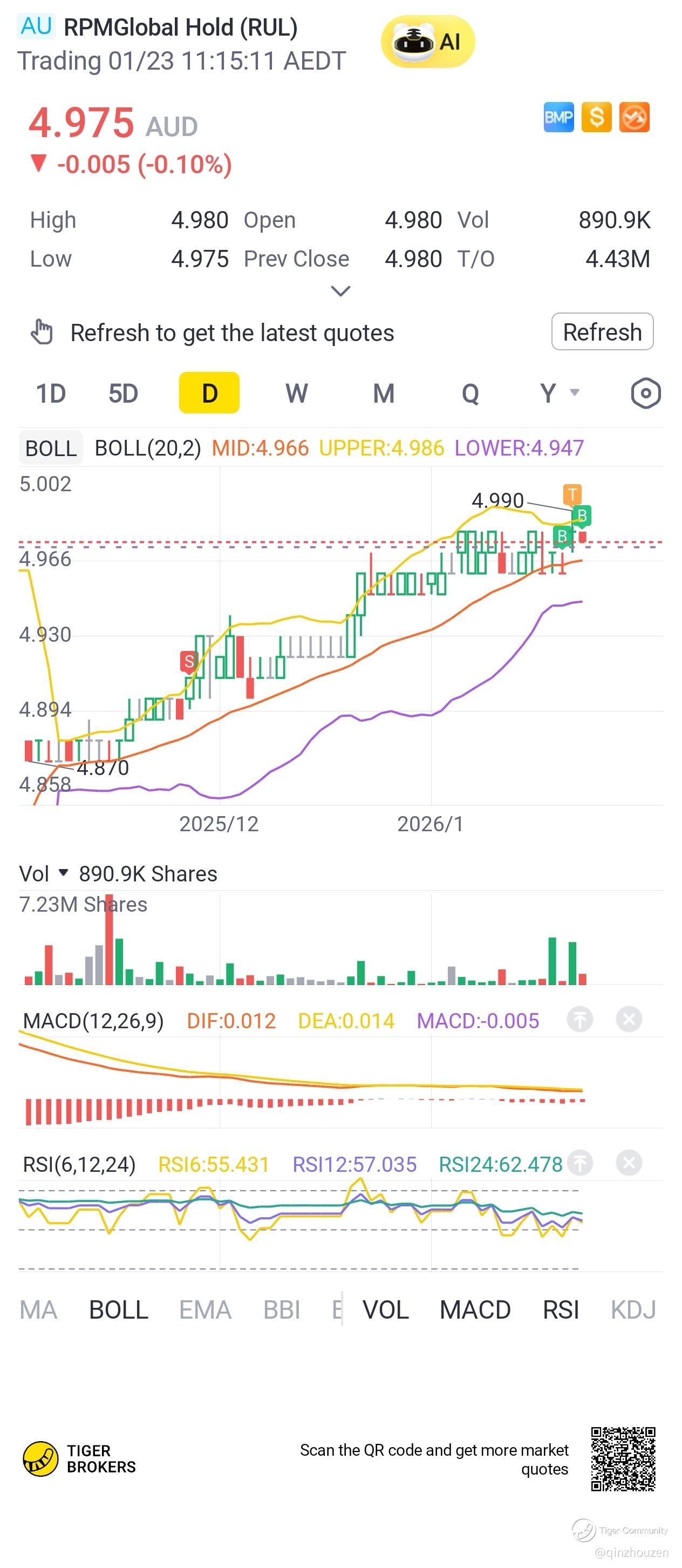The image size is (682, 1568).
Task: Select the M monthly chart
Action: click(383, 393)
